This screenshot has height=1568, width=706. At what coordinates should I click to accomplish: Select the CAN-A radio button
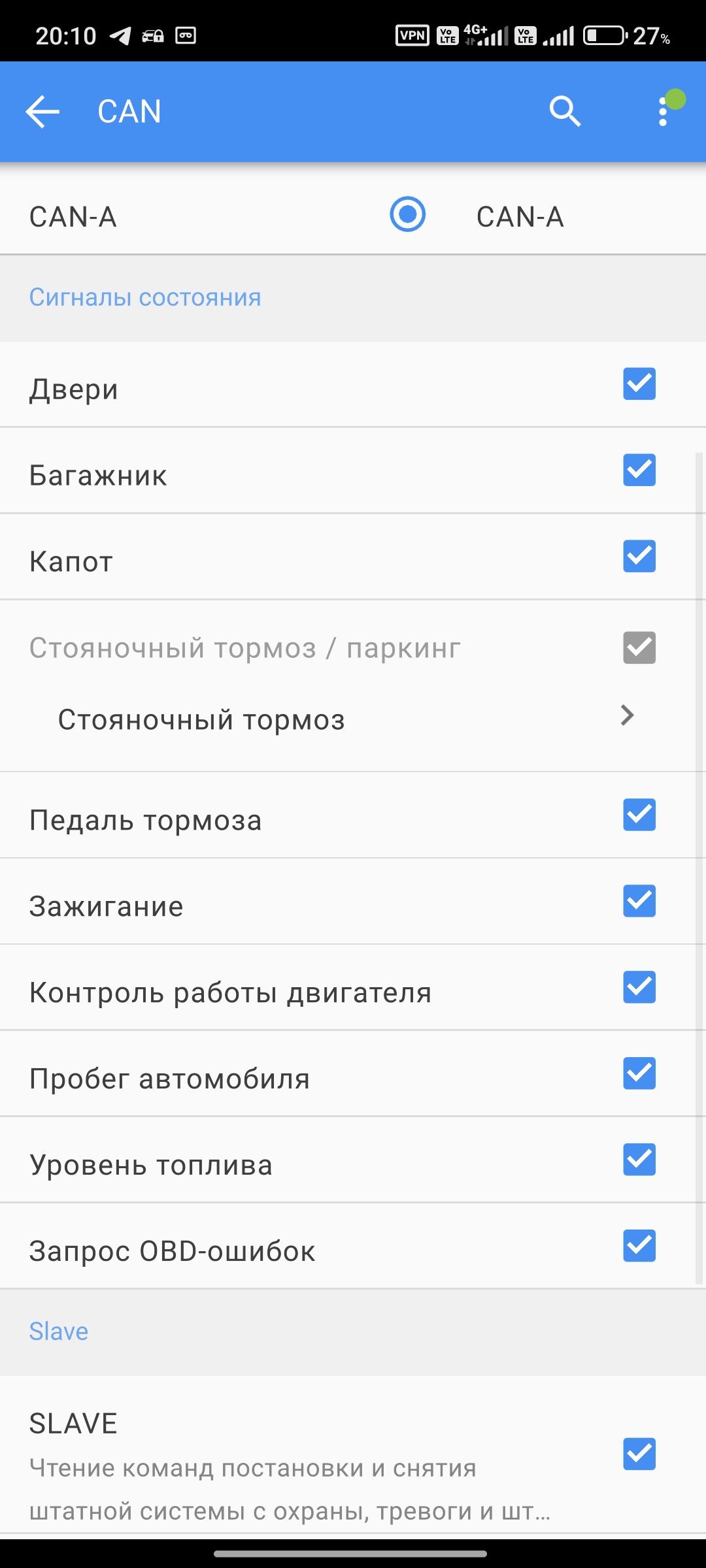[408, 214]
